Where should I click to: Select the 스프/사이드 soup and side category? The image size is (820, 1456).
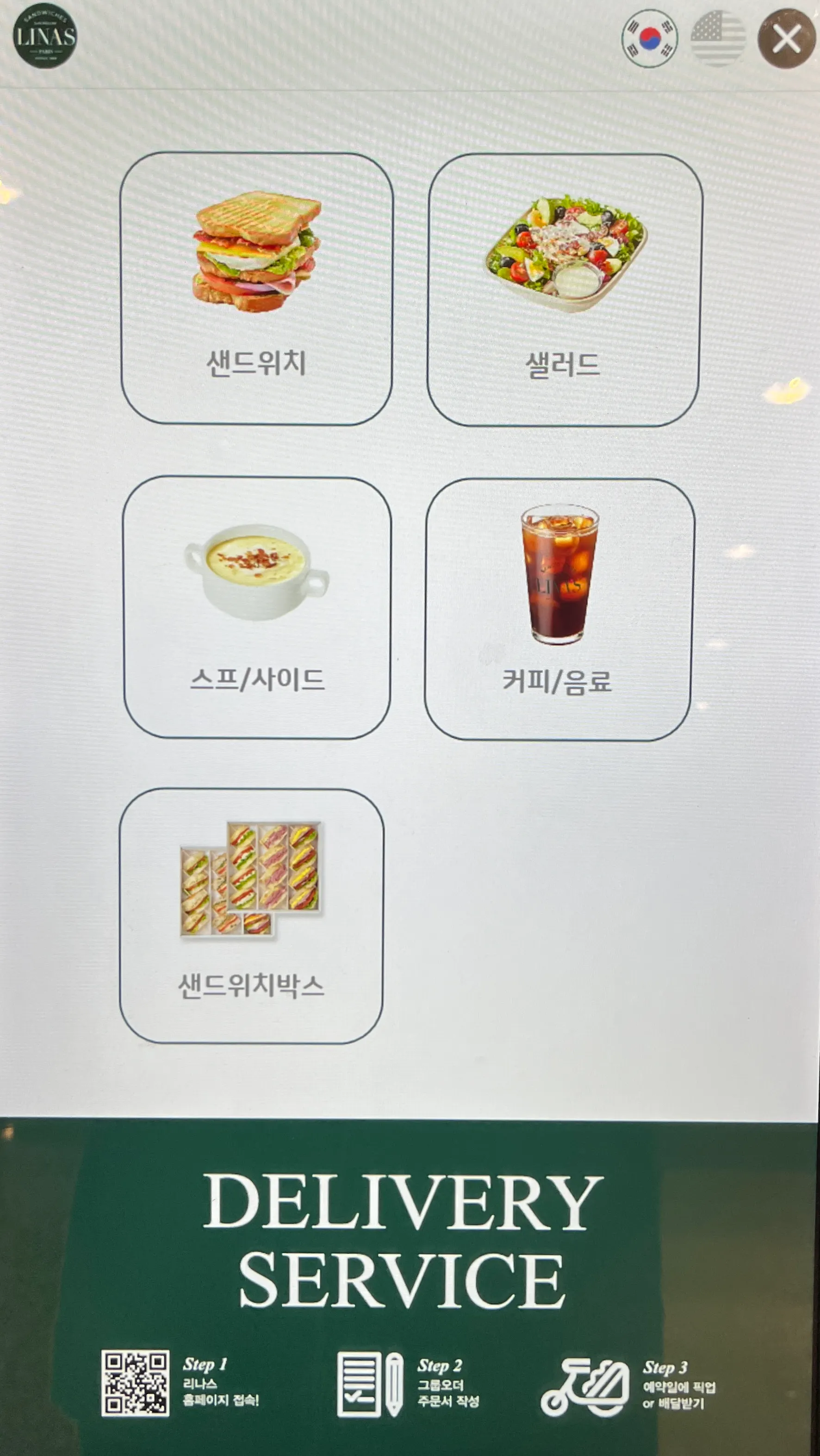point(256,608)
